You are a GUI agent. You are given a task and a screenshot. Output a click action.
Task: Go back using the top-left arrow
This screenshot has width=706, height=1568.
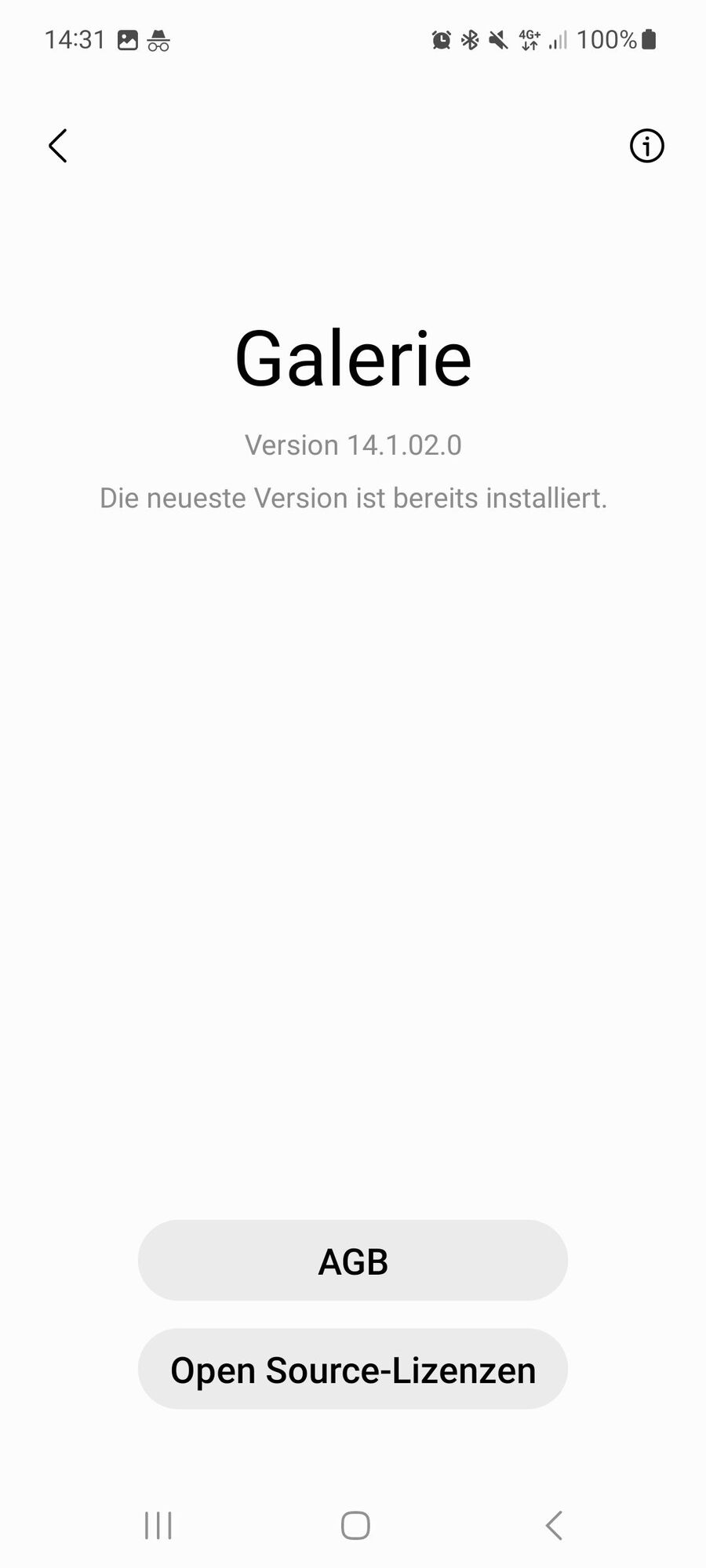click(58, 146)
